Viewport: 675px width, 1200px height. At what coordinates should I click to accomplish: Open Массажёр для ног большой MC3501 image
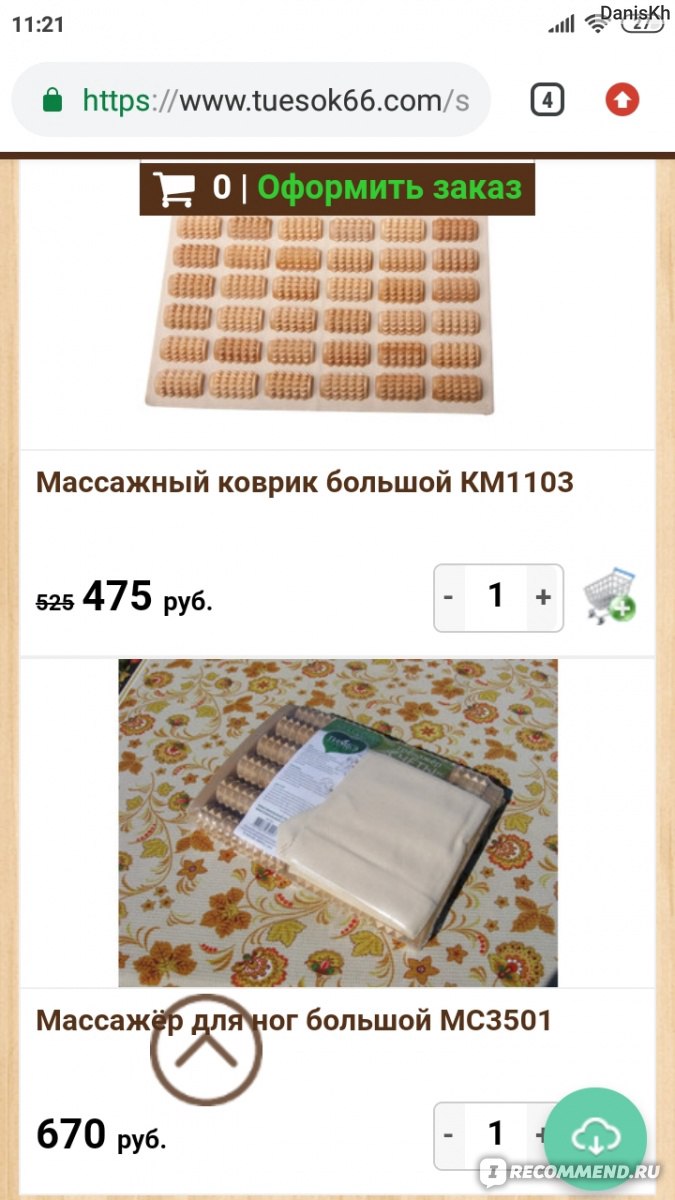[x=338, y=822]
